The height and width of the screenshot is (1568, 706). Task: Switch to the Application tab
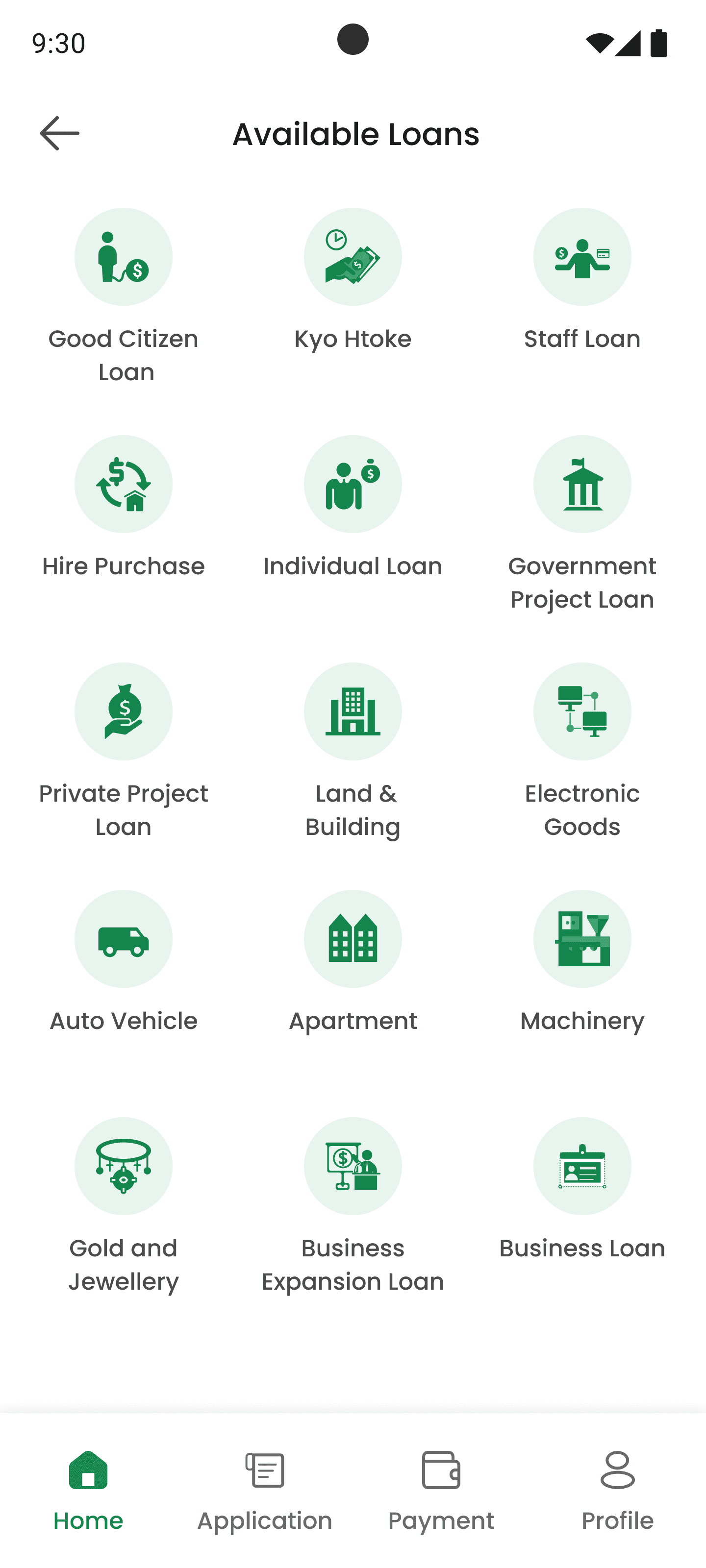click(264, 1489)
